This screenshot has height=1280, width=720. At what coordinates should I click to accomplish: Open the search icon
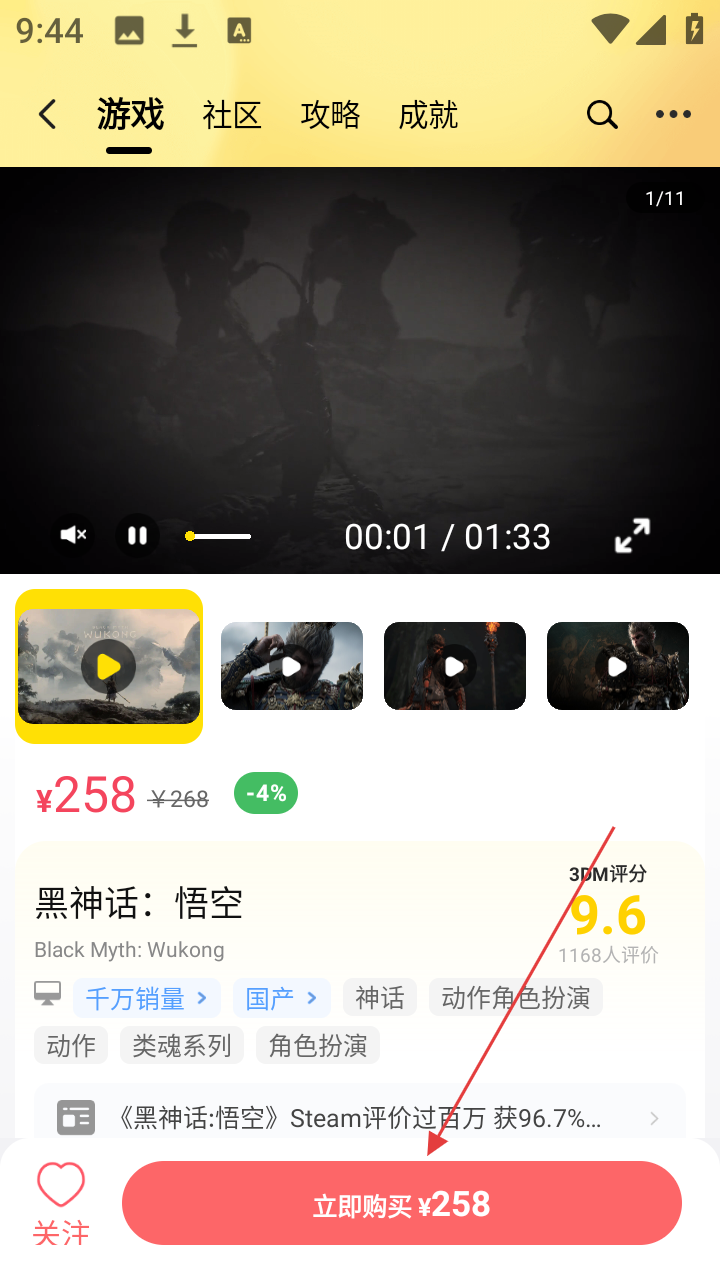(x=601, y=115)
